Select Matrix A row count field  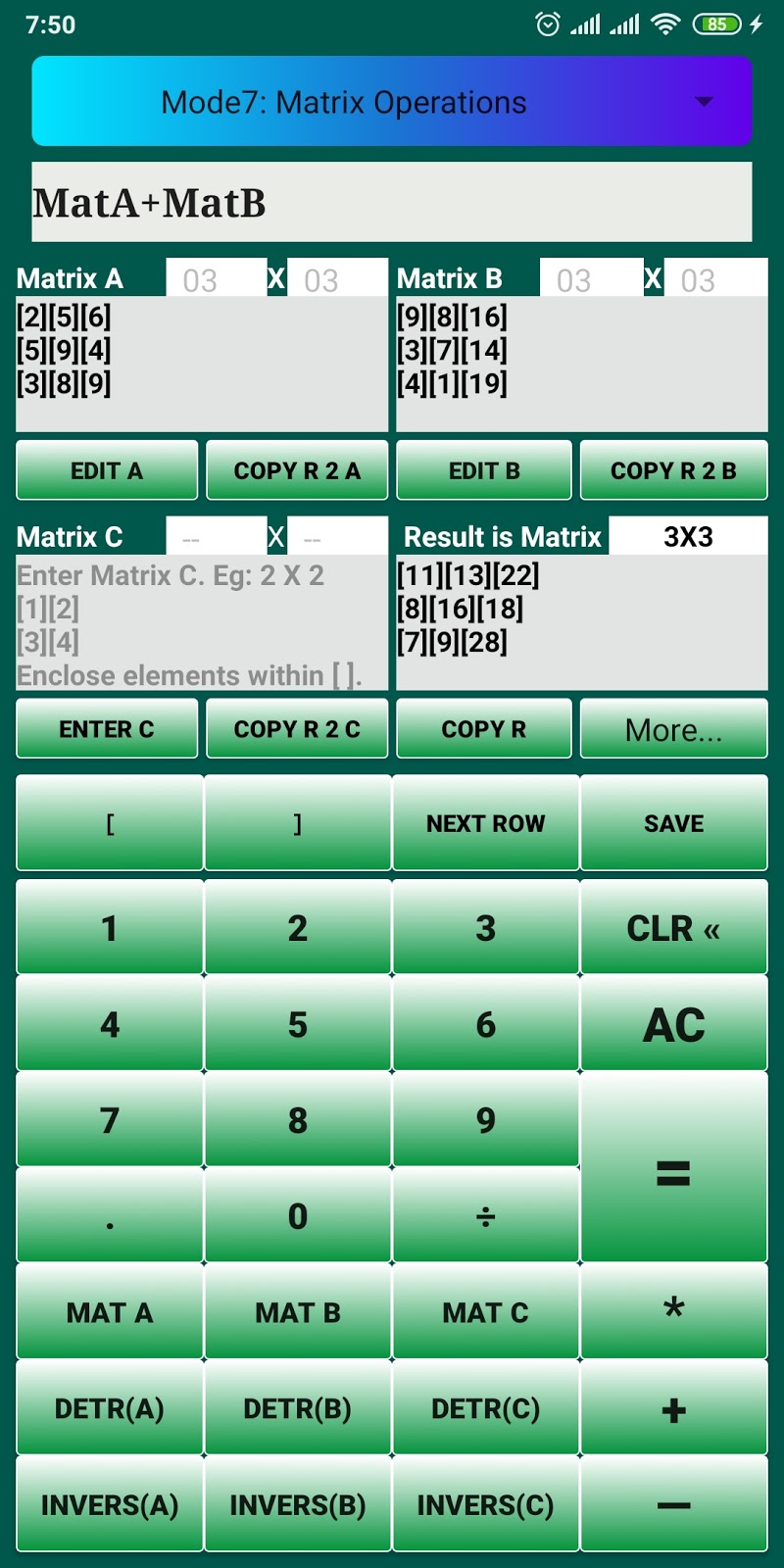tap(216, 279)
